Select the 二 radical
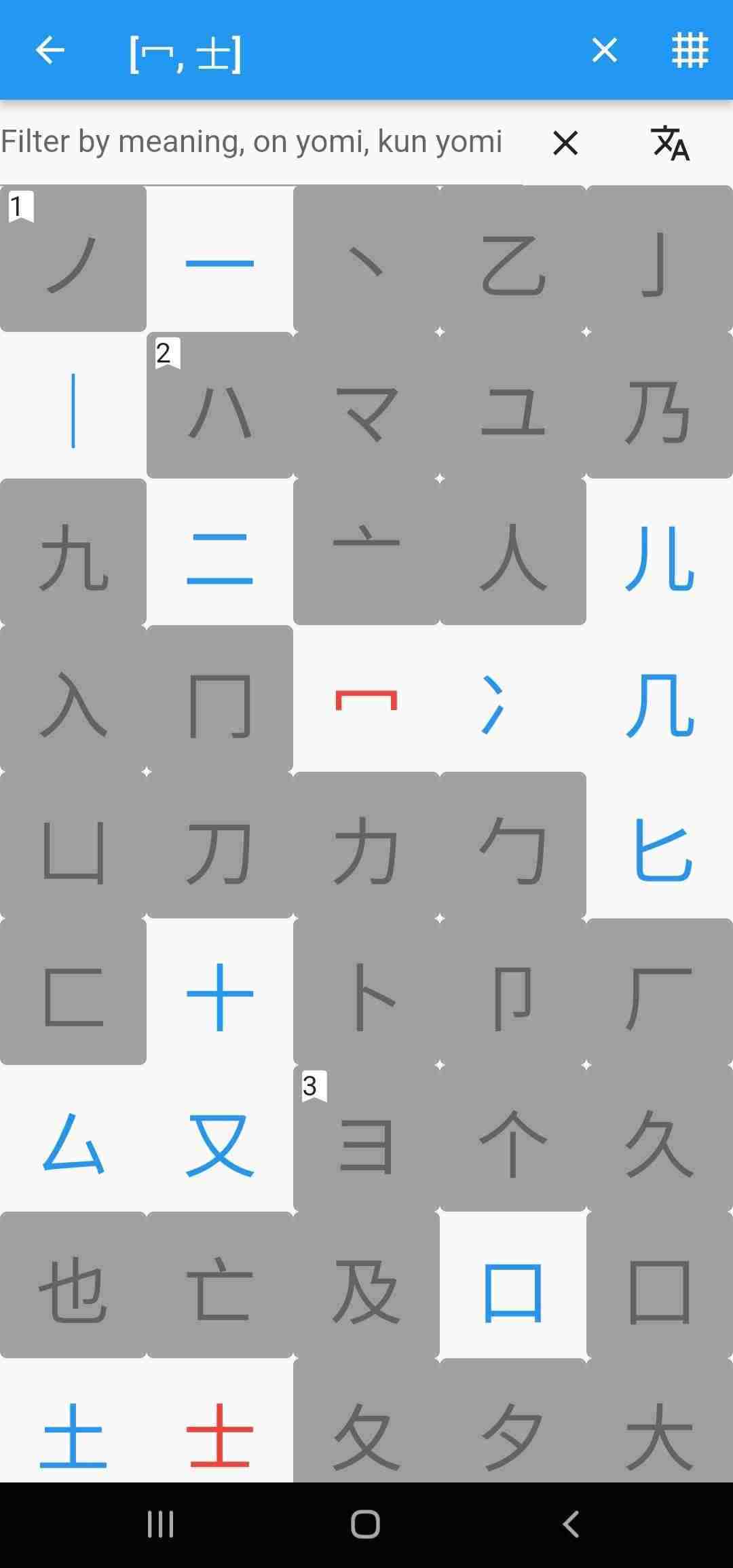 pyautogui.click(x=220, y=552)
